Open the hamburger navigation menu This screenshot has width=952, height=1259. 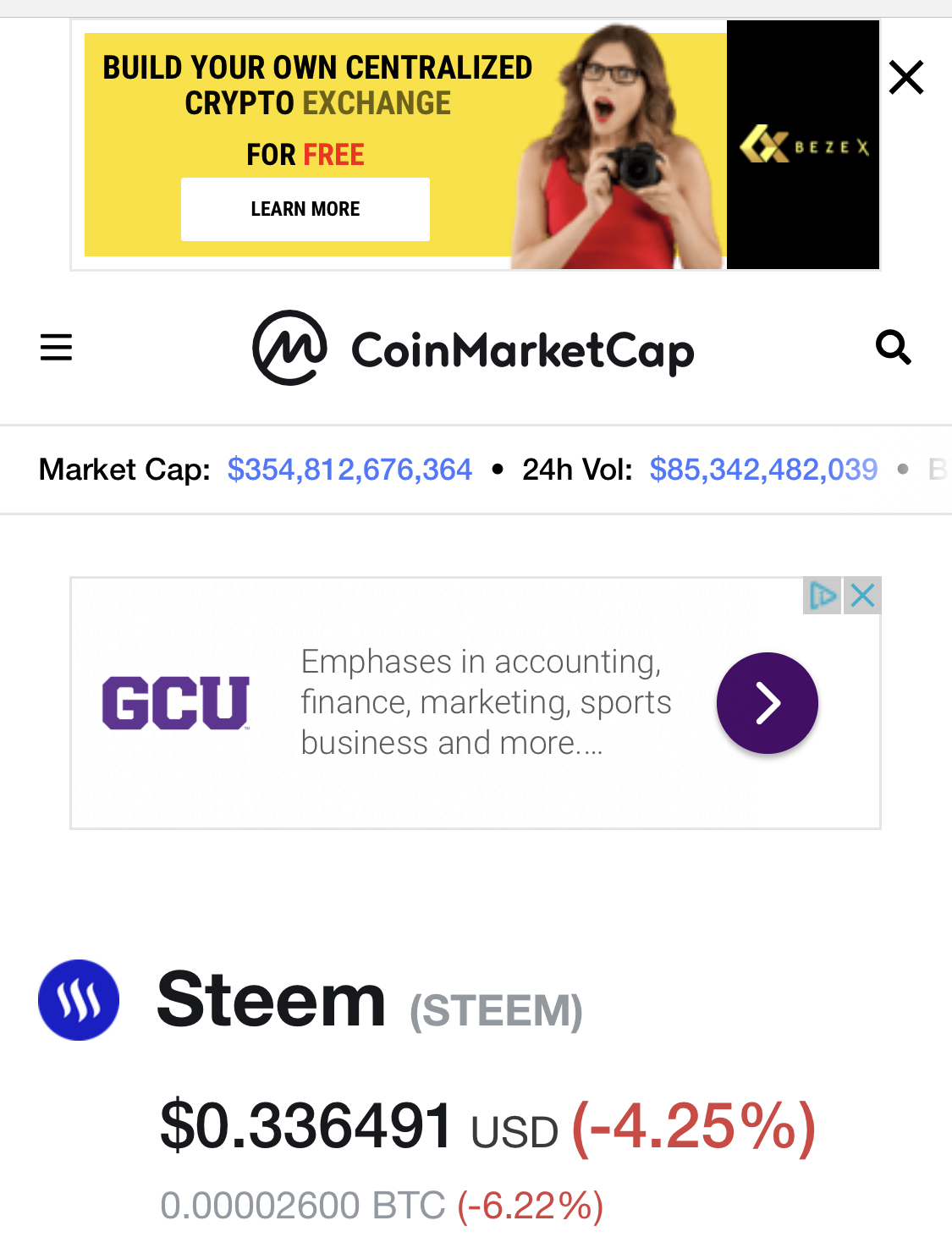click(x=56, y=347)
